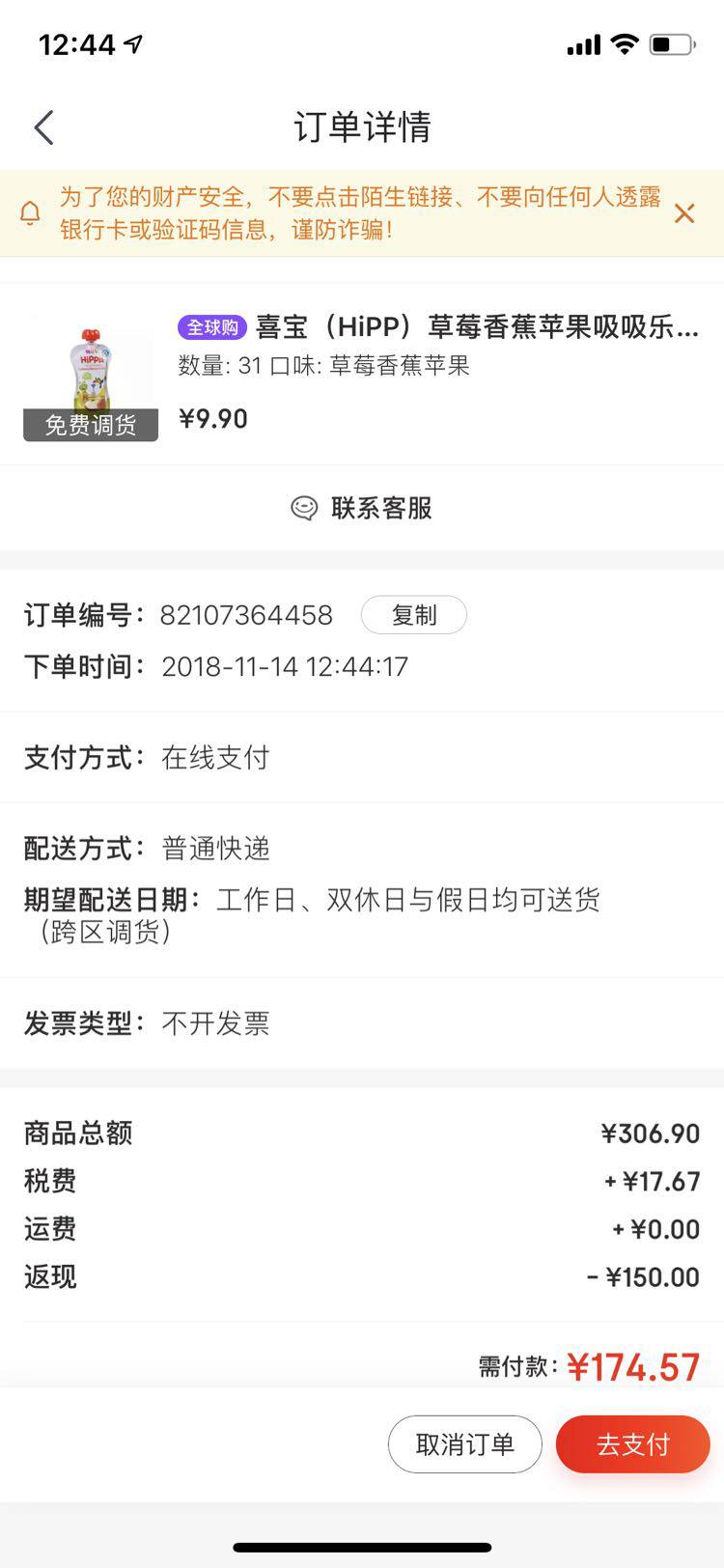The height and width of the screenshot is (1568, 724).
Task: Tap the location arrow icon in status bar
Action: click(133, 43)
